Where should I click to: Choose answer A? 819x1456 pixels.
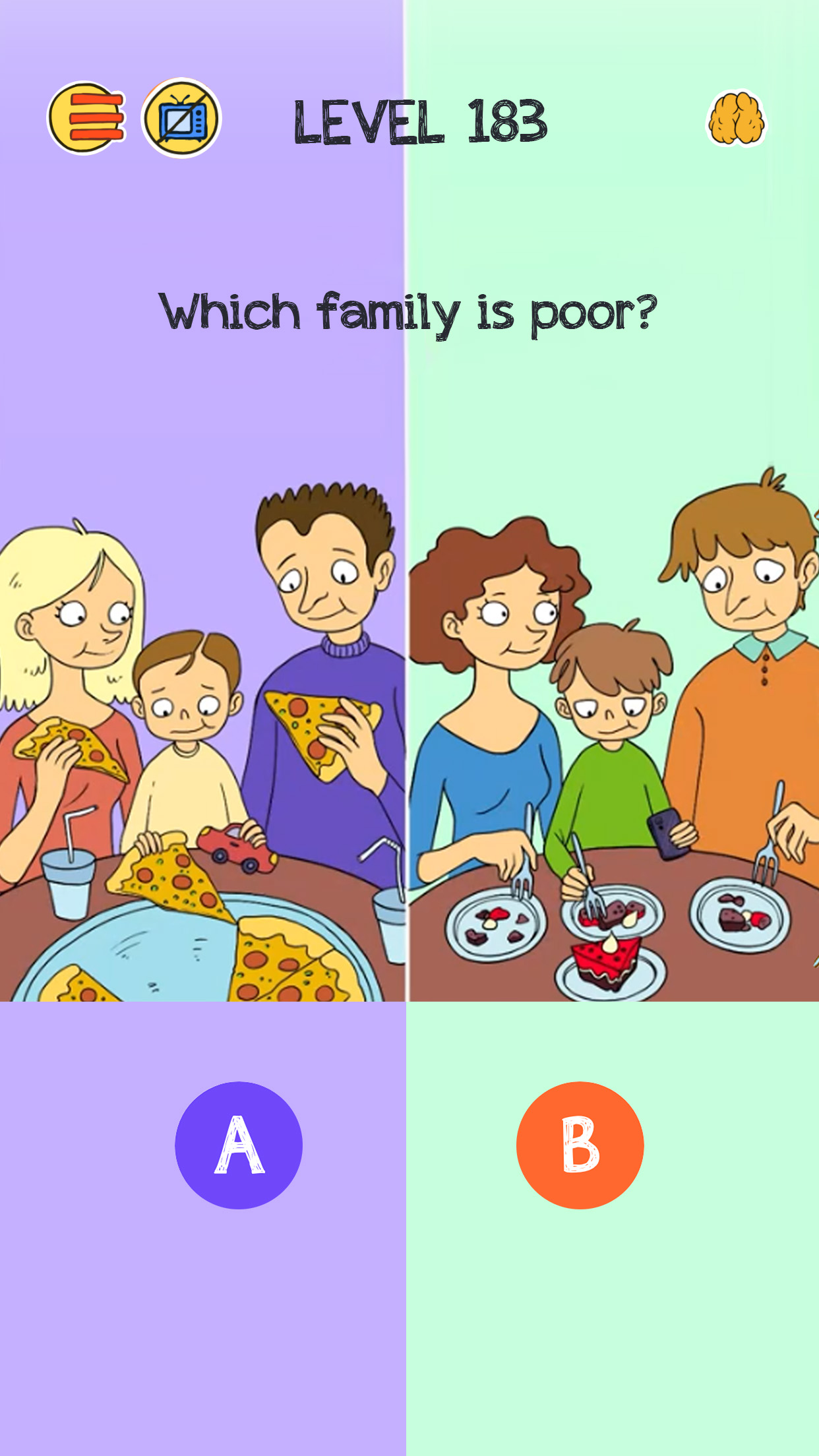pos(239,1145)
